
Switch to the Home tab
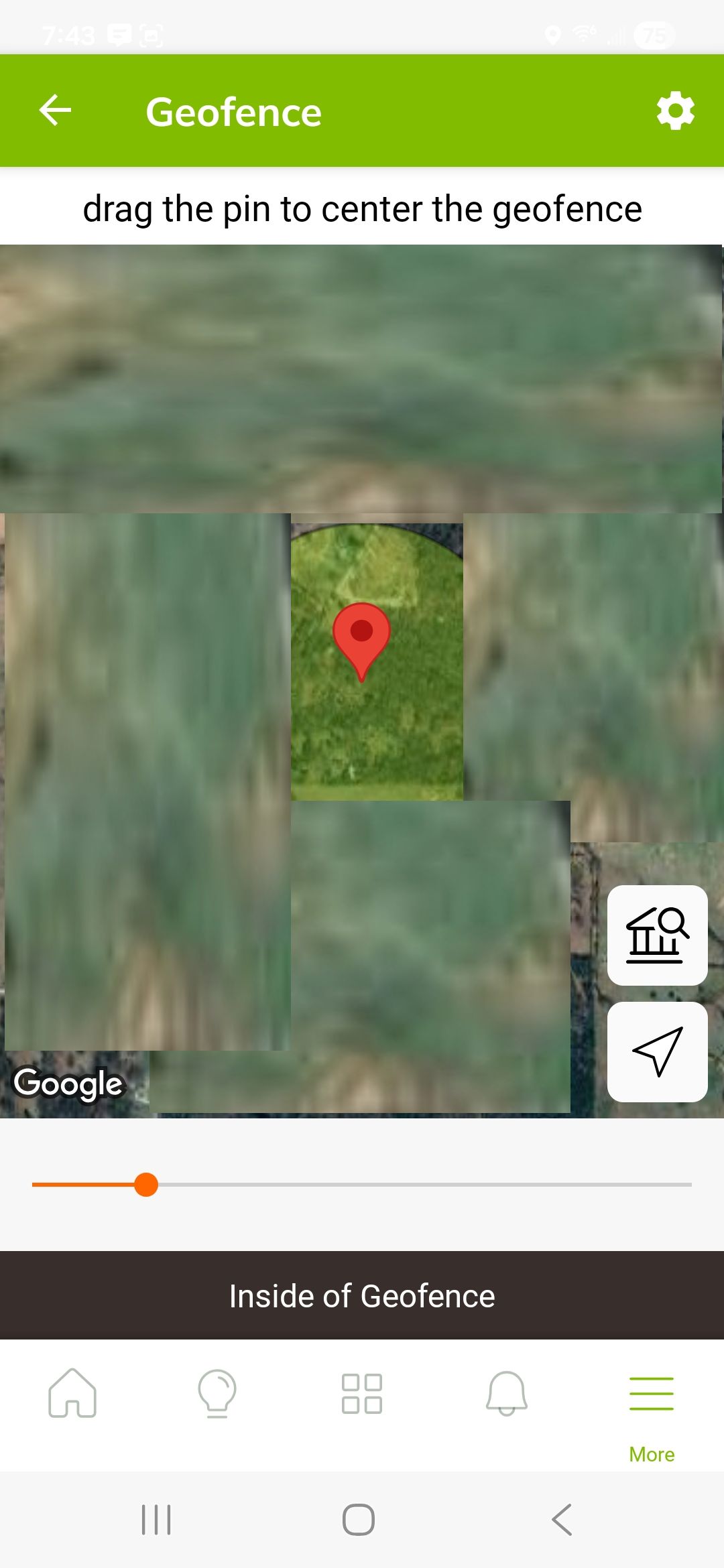point(72,1393)
